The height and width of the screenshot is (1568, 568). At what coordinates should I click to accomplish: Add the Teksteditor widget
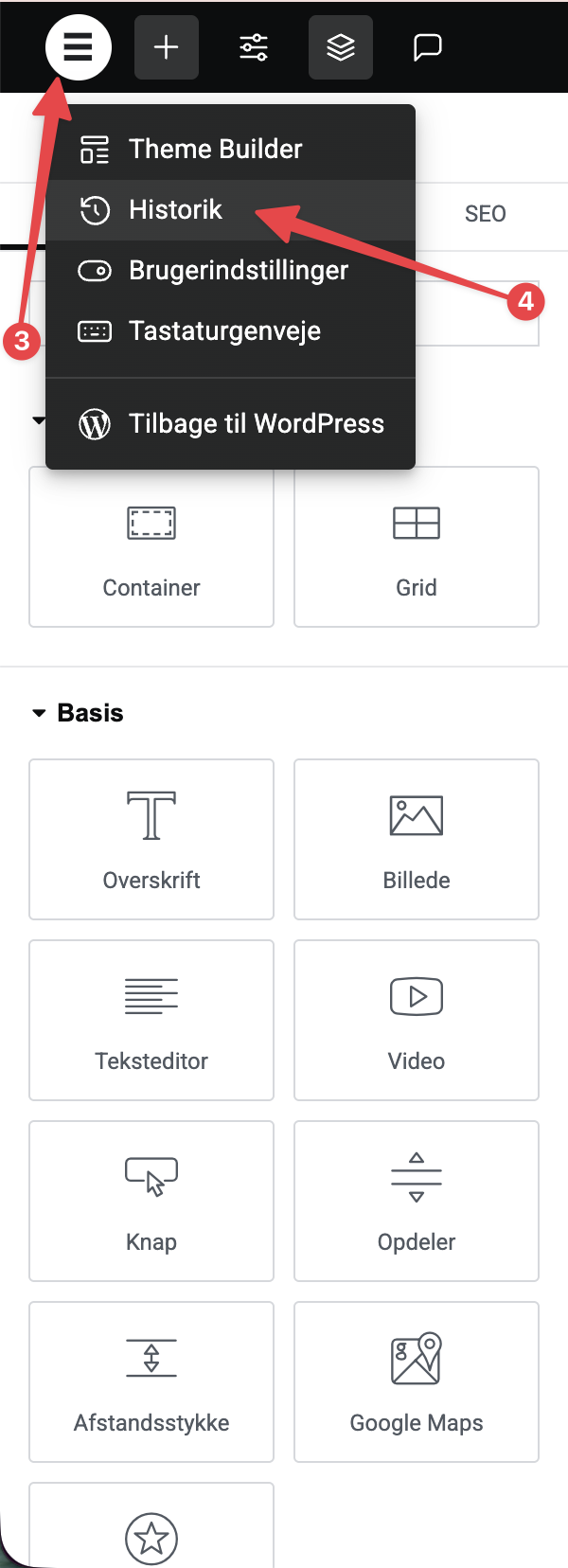coord(151,1020)
